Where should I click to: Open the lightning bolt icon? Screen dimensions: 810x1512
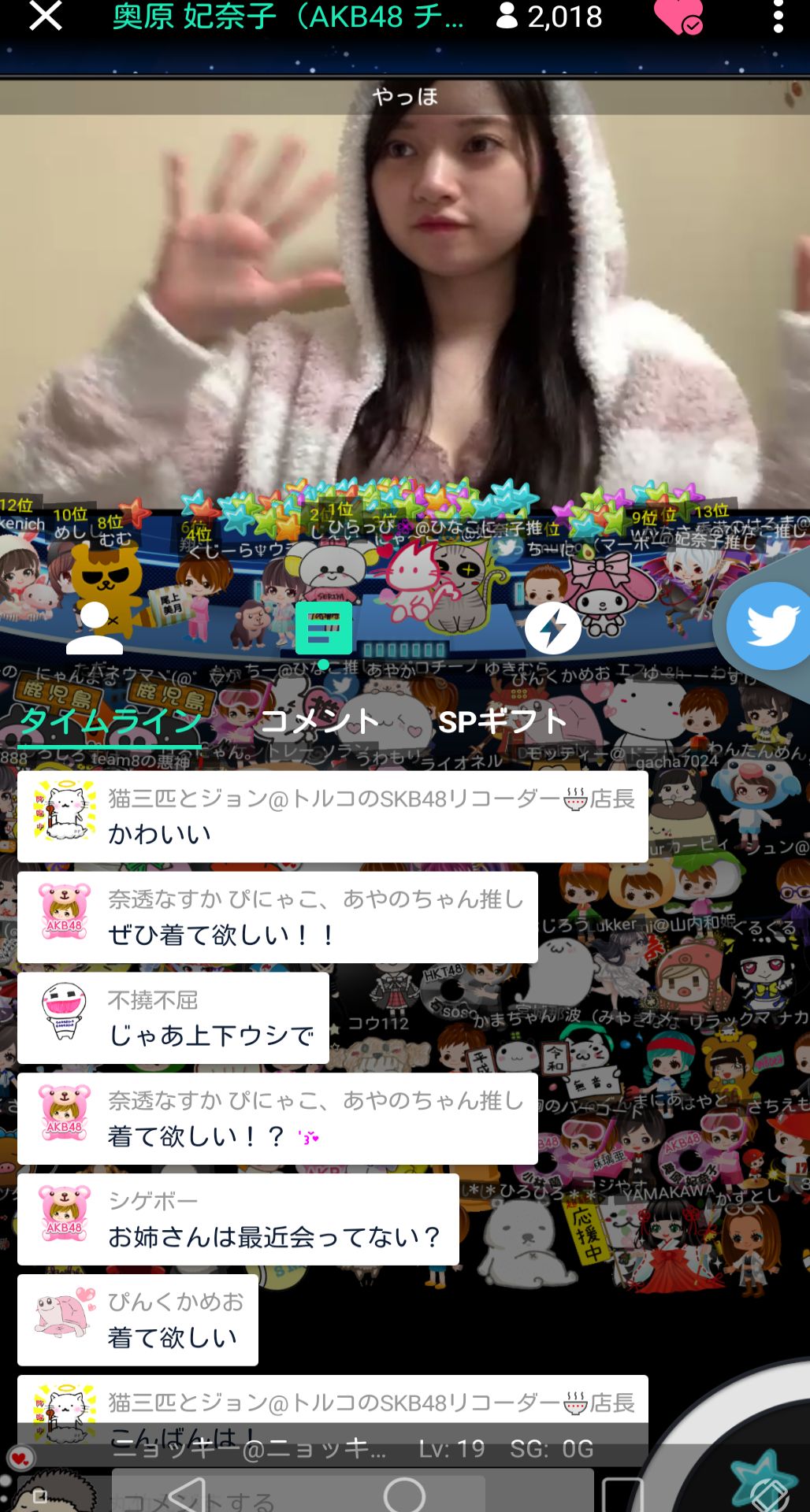pyautogui.click(x=552, y=628)
